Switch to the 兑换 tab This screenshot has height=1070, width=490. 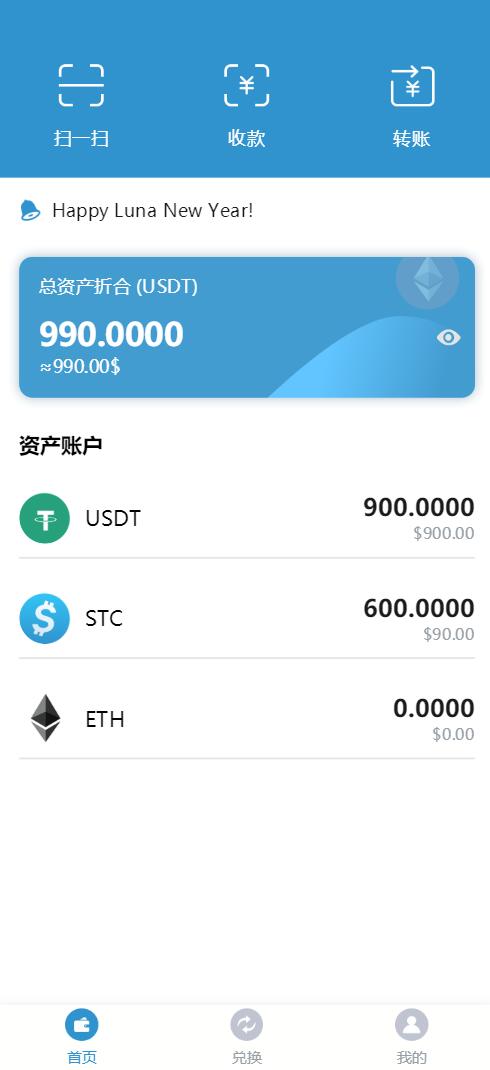point(246,1037)
